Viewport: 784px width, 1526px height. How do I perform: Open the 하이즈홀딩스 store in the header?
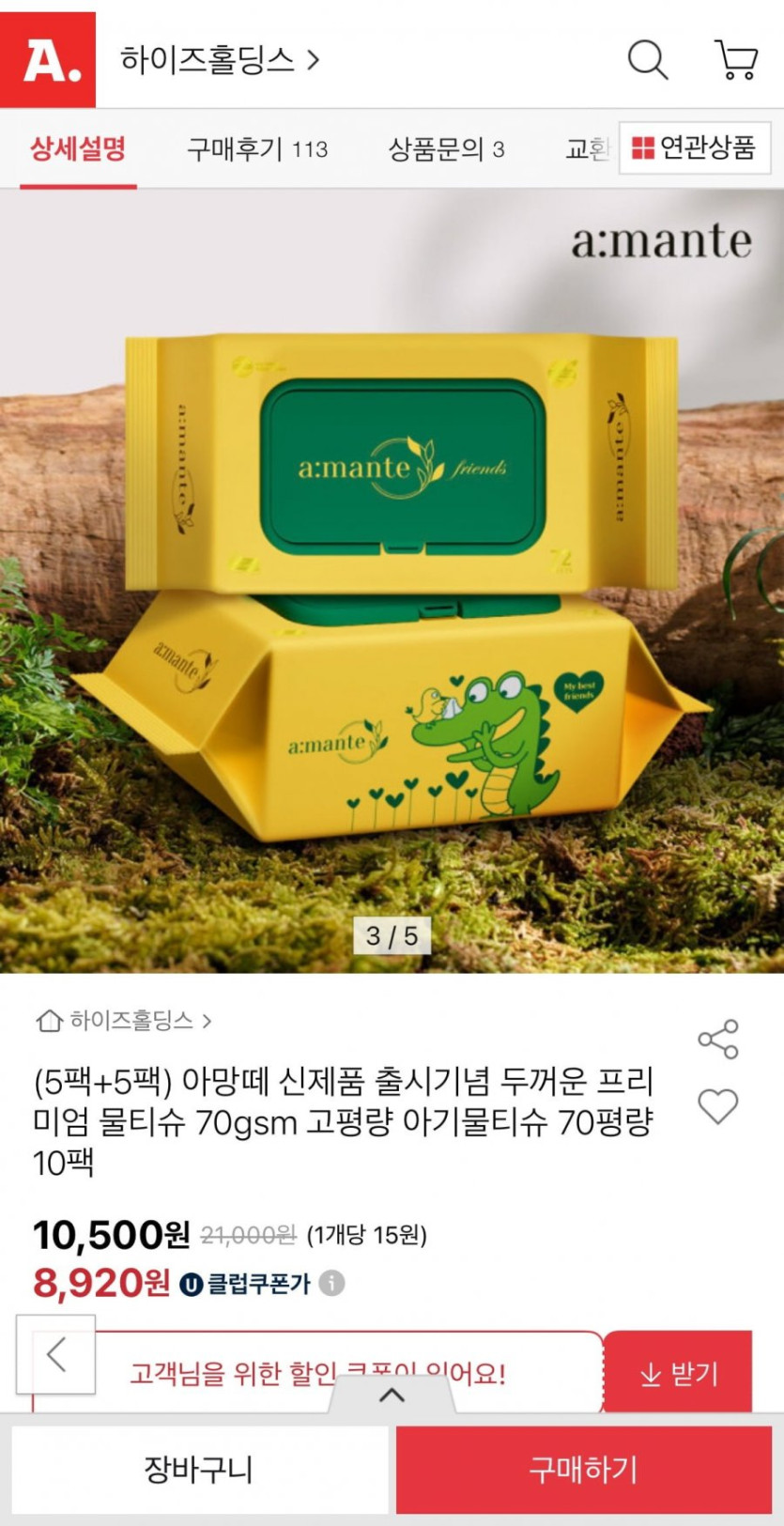tap(220, 60)
